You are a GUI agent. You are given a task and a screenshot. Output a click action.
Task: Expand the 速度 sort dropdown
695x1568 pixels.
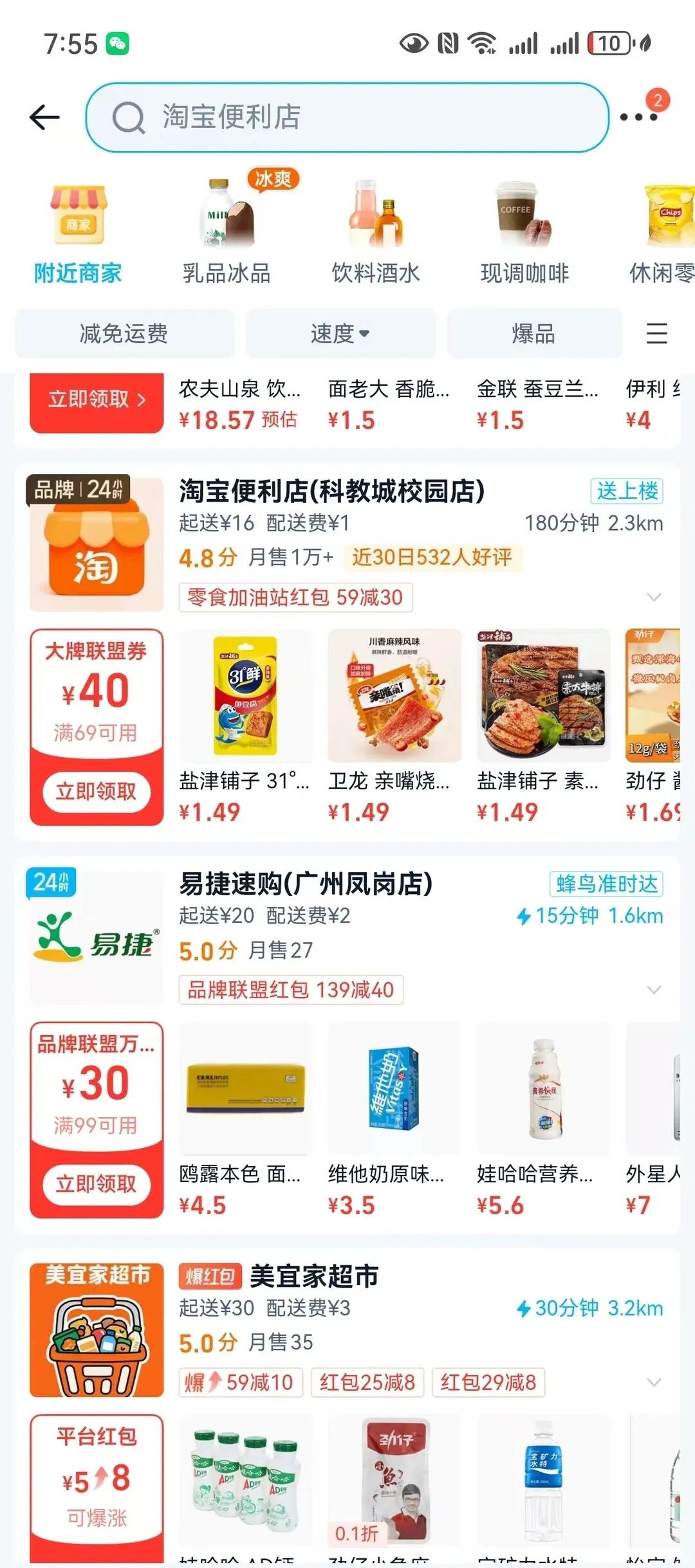pyautogui.click(x=340, y=333)
